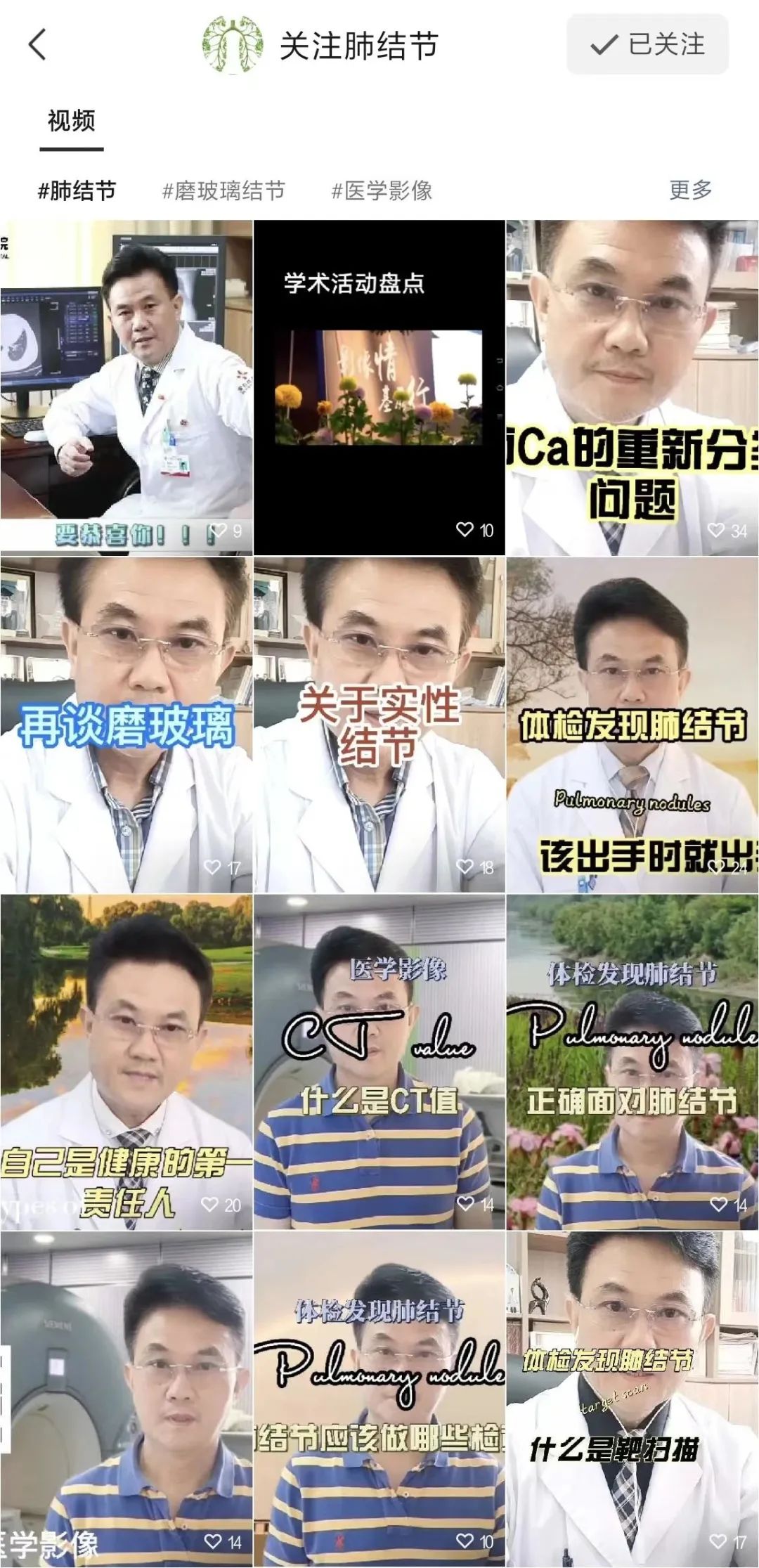Viewport: 759px width, 1568px height.
Task: Watch the 什么是CT值 video
Action: click(x=379, y=1062)
